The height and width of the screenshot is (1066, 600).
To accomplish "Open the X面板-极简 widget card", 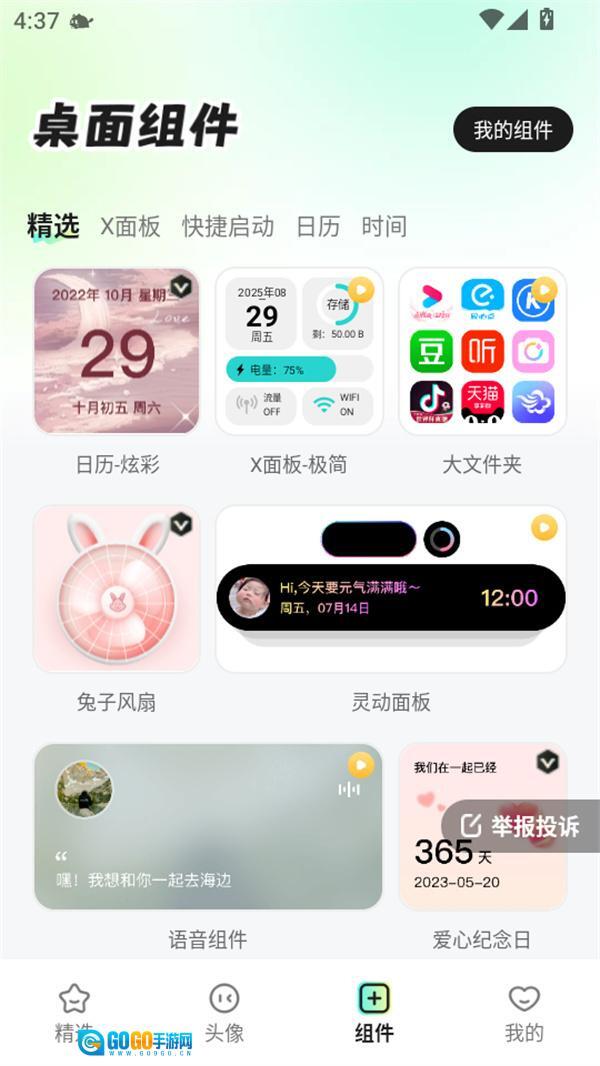I will tap(300, 351).
